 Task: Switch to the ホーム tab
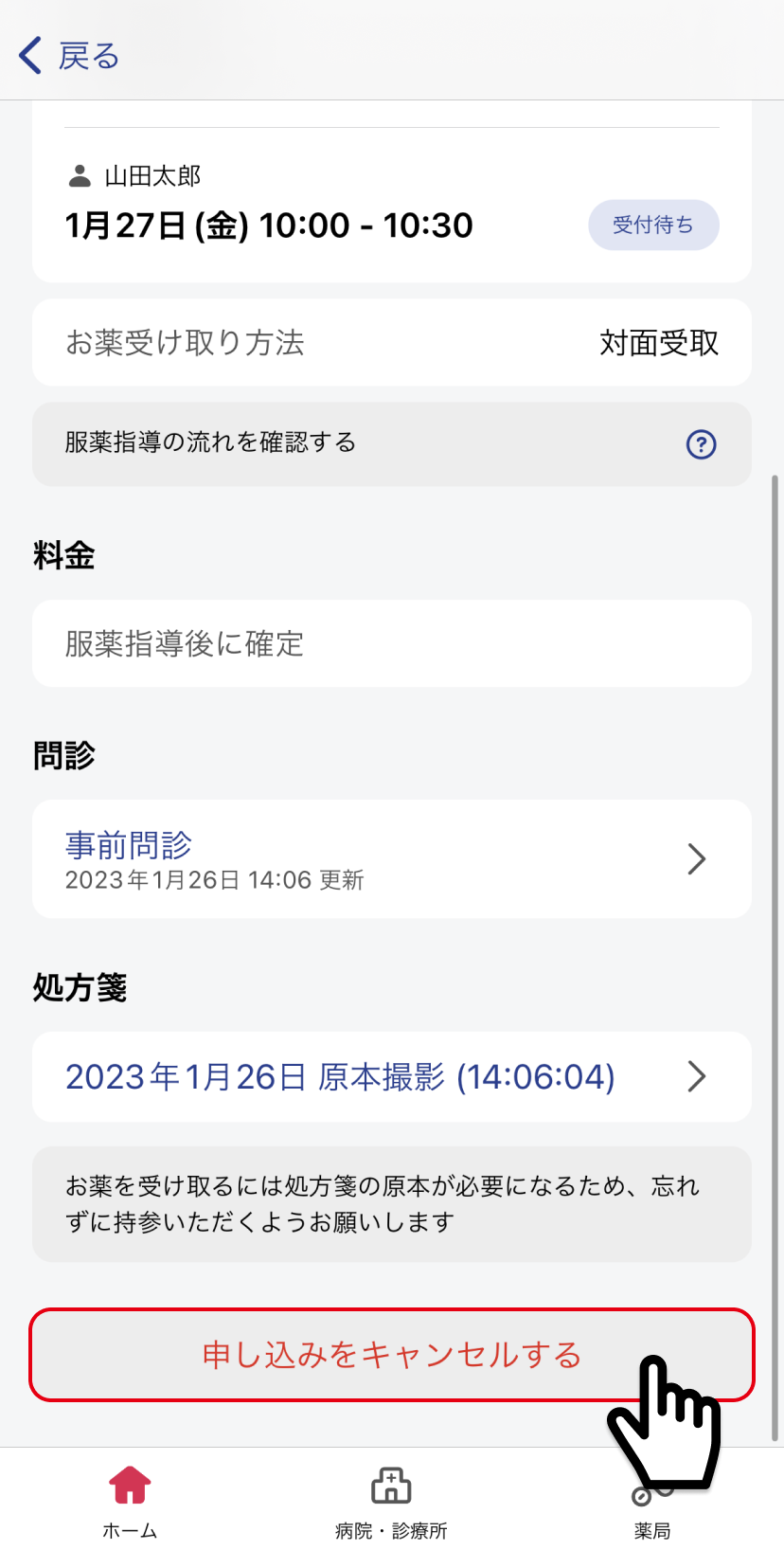coord(130,1501)
